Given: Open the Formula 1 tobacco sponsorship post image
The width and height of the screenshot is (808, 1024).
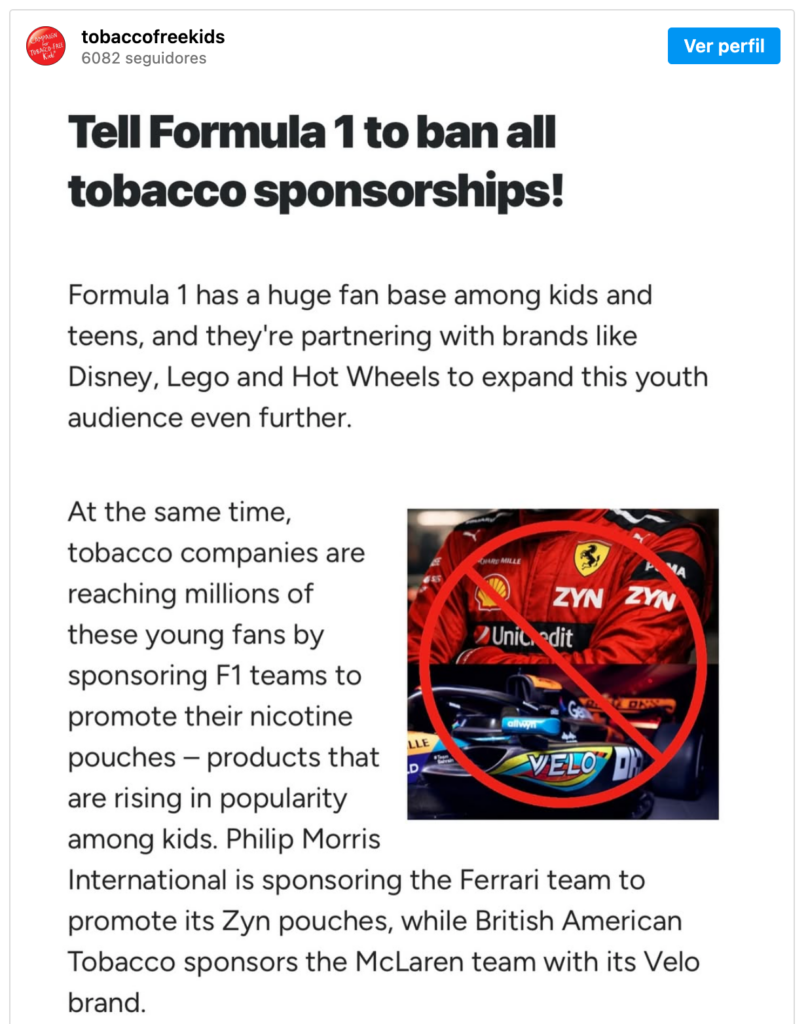Looking at the screenshot, I should [x=562, y=663].
